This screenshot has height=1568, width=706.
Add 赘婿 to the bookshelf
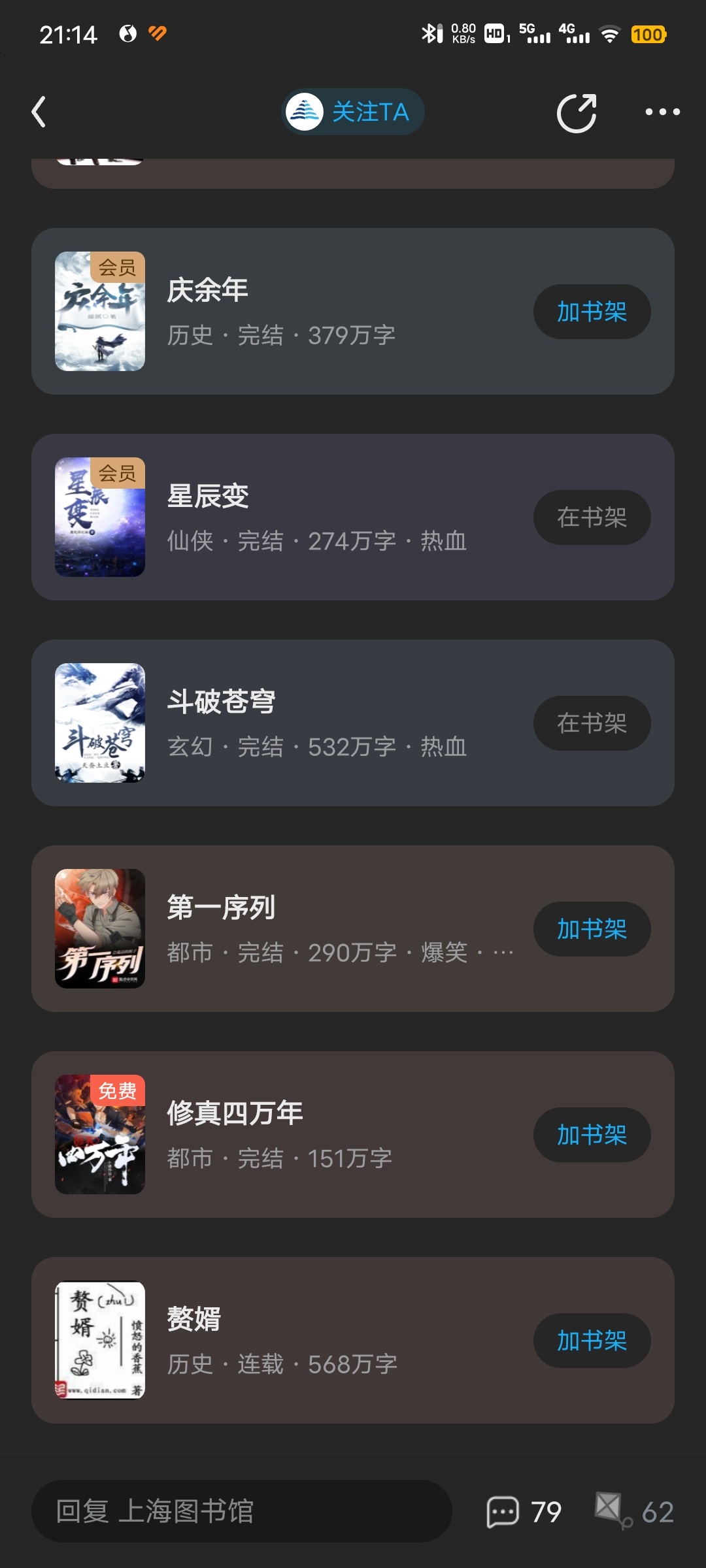point(592,1341)
